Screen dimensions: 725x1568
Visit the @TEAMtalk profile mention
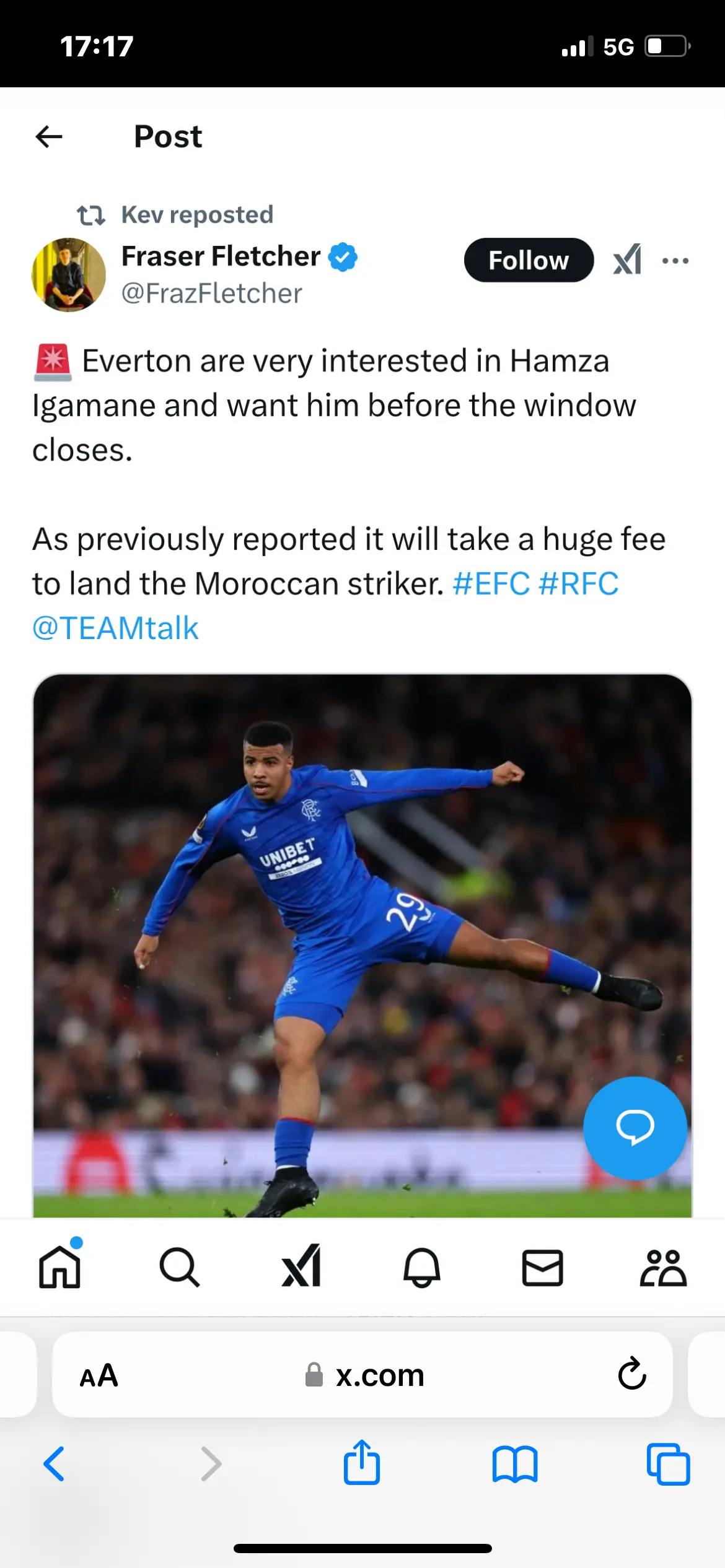point(115,628)
